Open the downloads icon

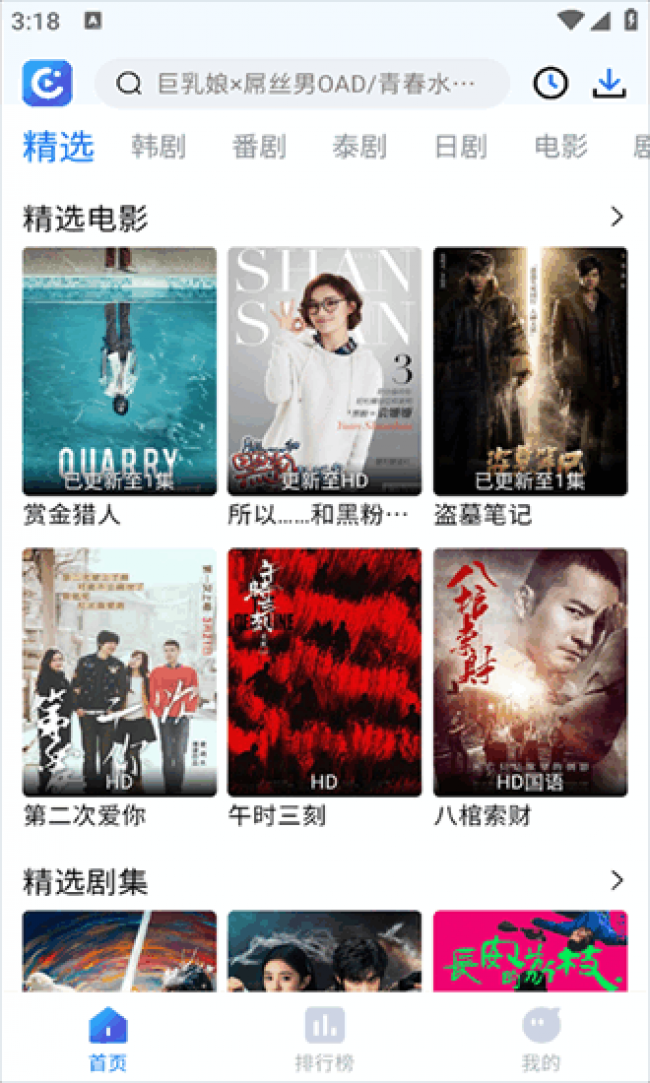click(x=608, y=84)
